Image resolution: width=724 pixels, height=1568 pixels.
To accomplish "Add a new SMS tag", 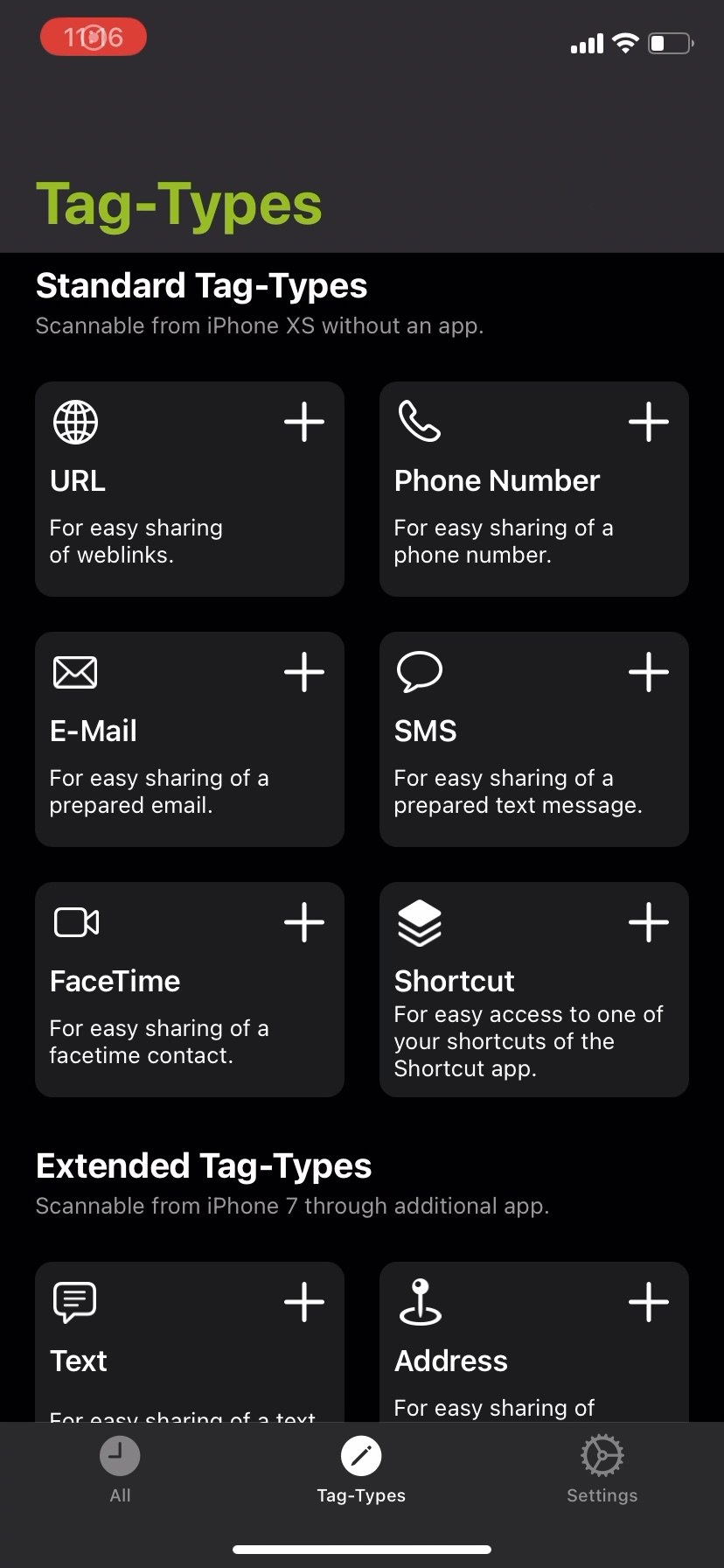I will pyautogui.click(x=648, y=672).
